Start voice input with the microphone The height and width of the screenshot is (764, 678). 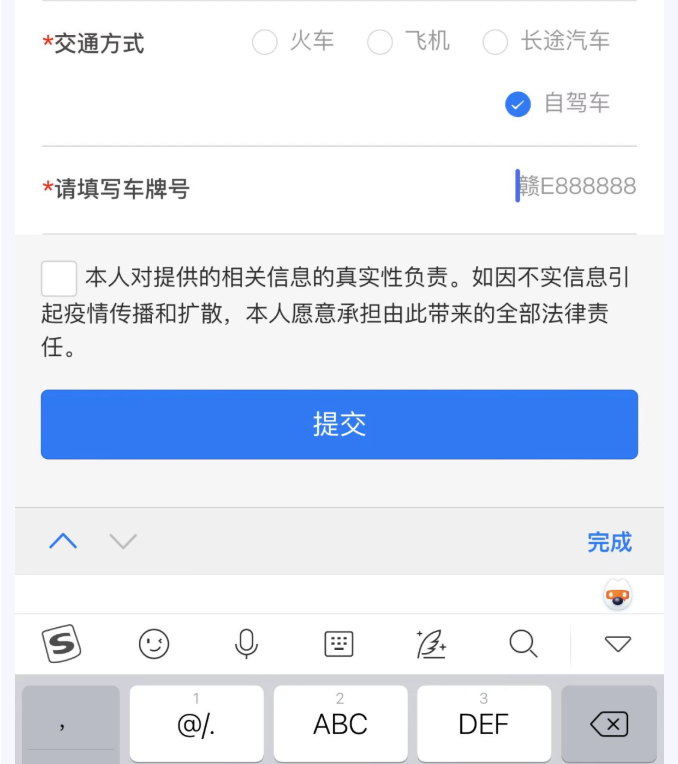pos(246,644)
